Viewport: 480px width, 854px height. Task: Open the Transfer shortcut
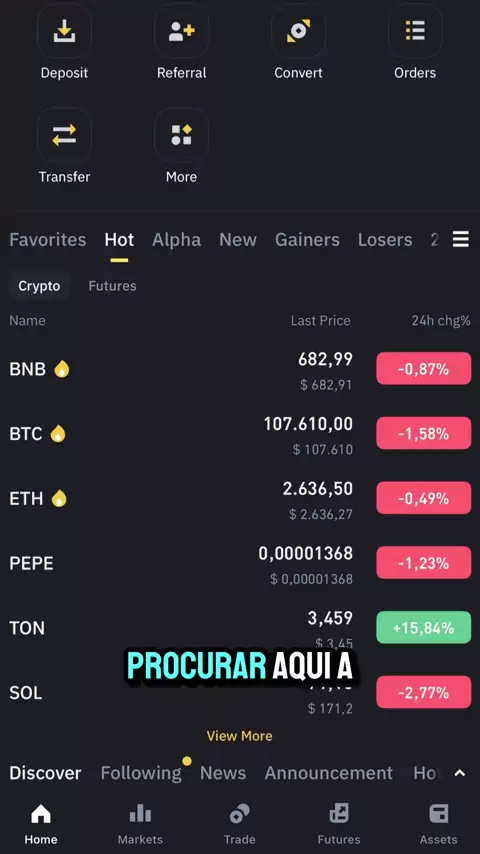[x=64, y=147]
